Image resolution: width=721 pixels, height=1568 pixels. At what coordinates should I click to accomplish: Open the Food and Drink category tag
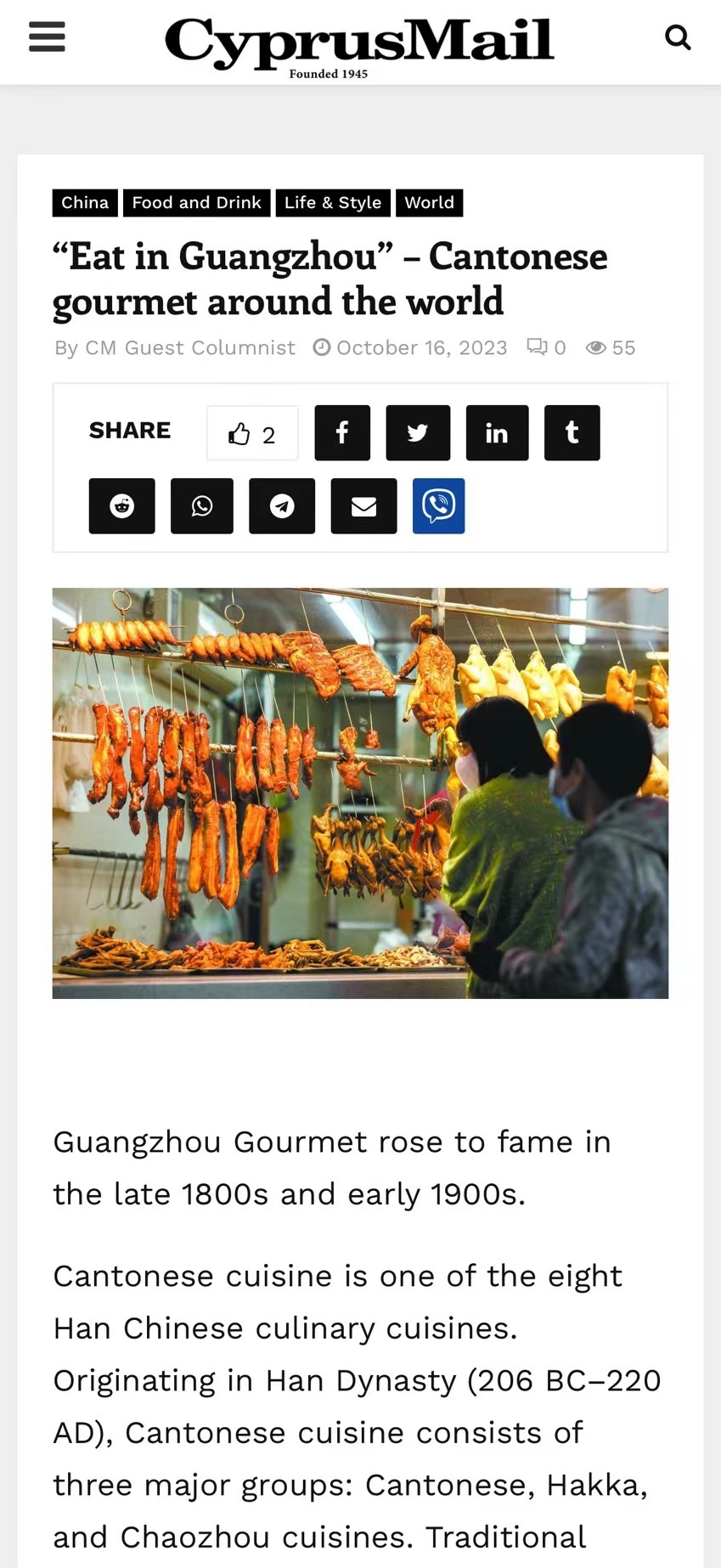196,203
